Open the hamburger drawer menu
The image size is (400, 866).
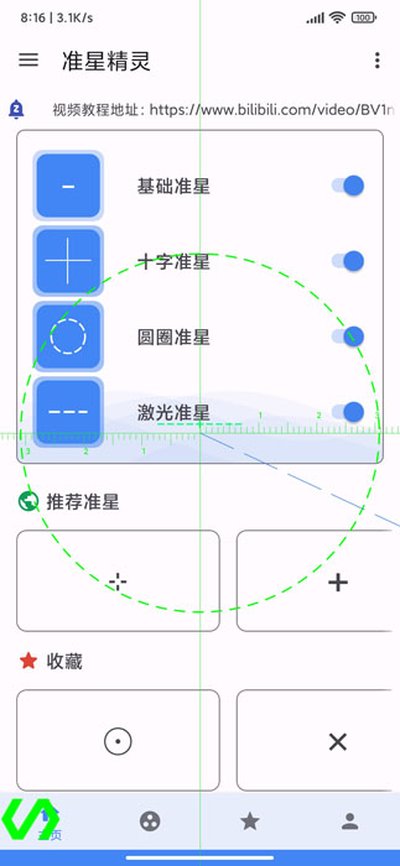pos(29,60)
